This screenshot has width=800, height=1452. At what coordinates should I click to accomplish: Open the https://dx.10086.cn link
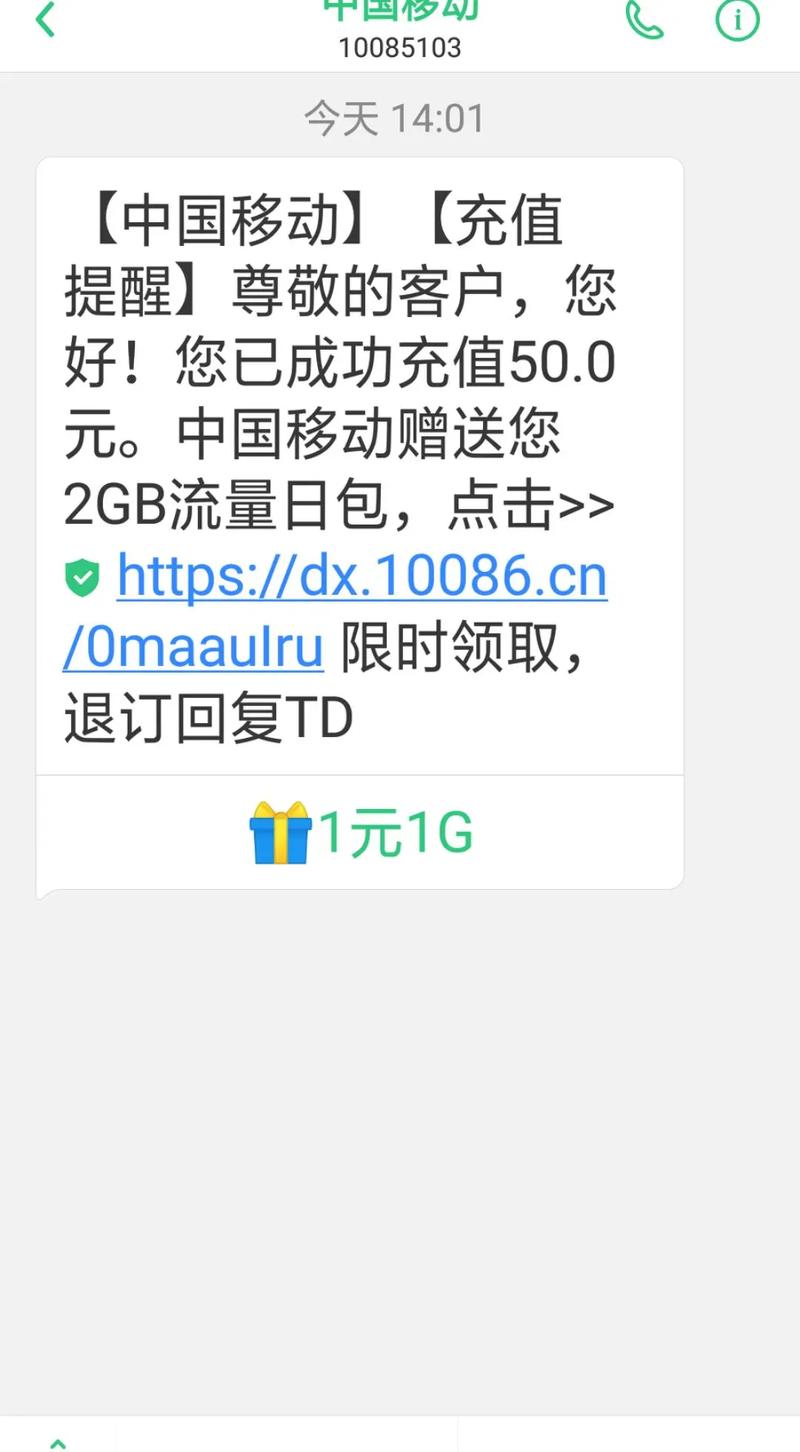pyautogui.click(x=360, y=574)
